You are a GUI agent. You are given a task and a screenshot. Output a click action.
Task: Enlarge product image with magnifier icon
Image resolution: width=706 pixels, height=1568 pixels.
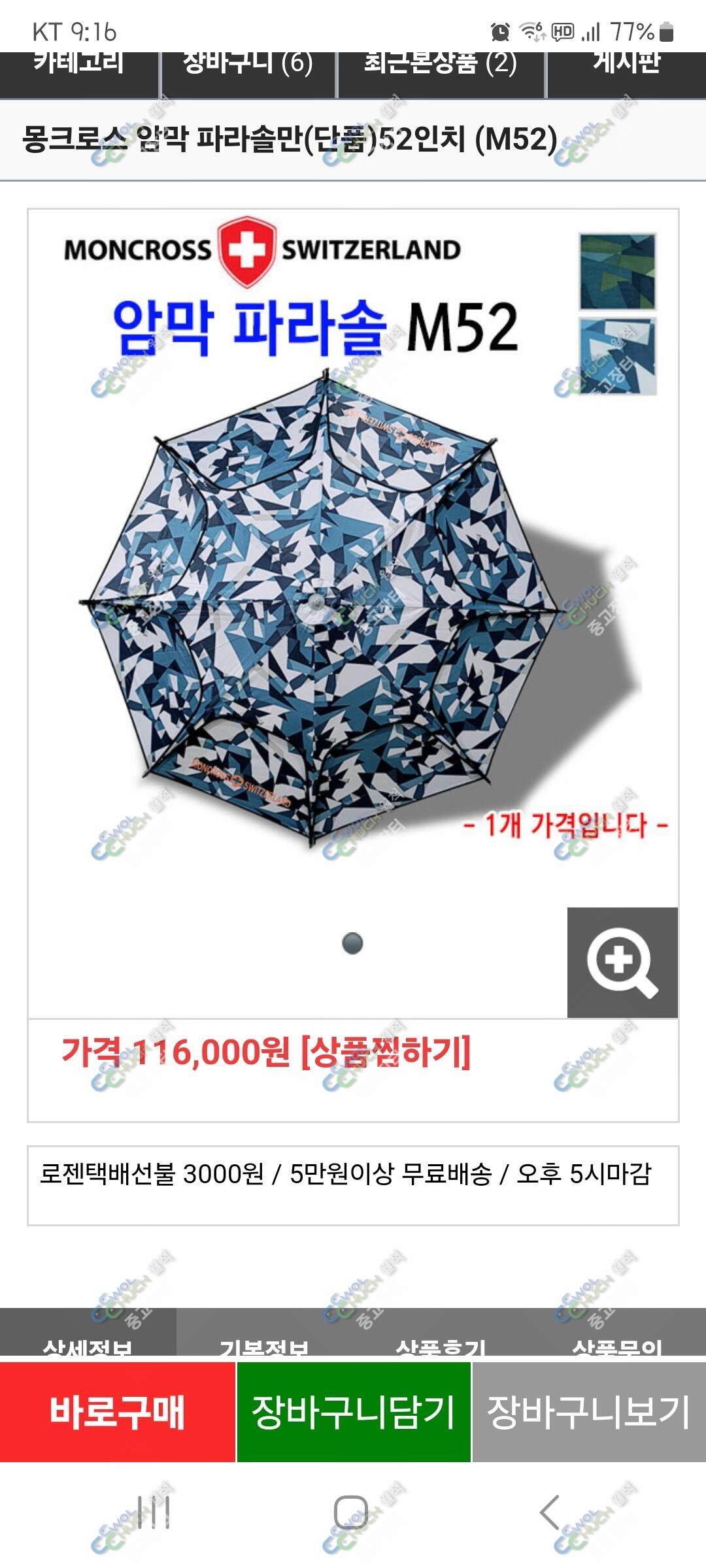622,962
